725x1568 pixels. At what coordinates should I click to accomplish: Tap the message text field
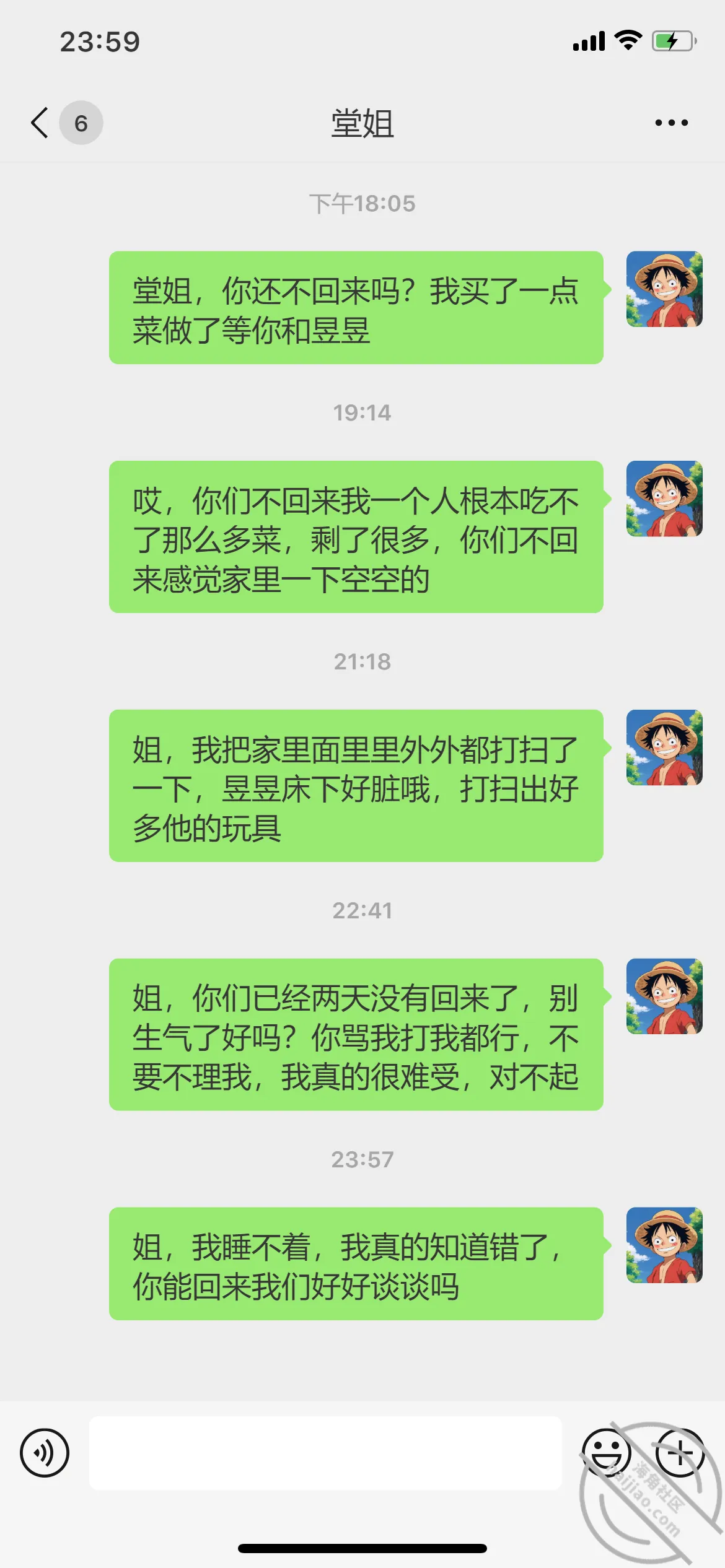click(x=325, y=1453)
